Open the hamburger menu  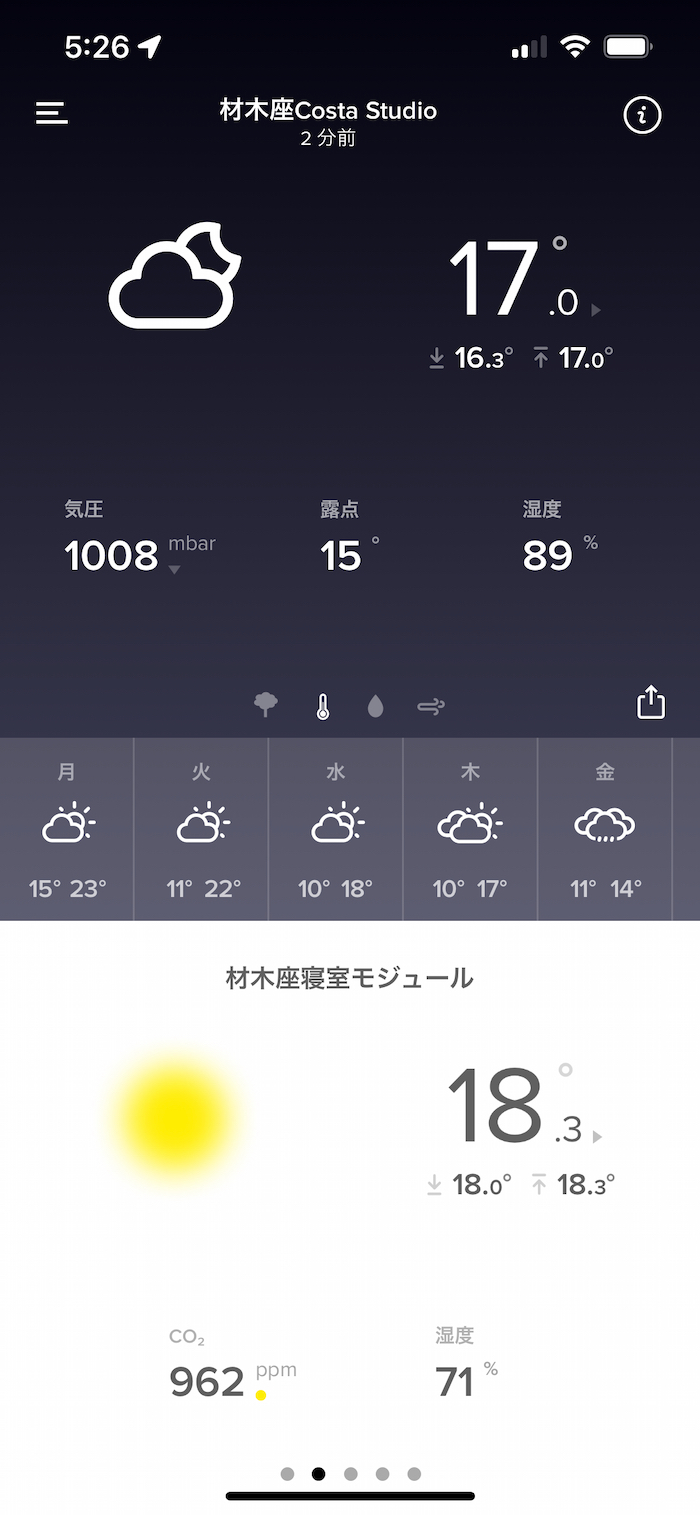(52, 113)
